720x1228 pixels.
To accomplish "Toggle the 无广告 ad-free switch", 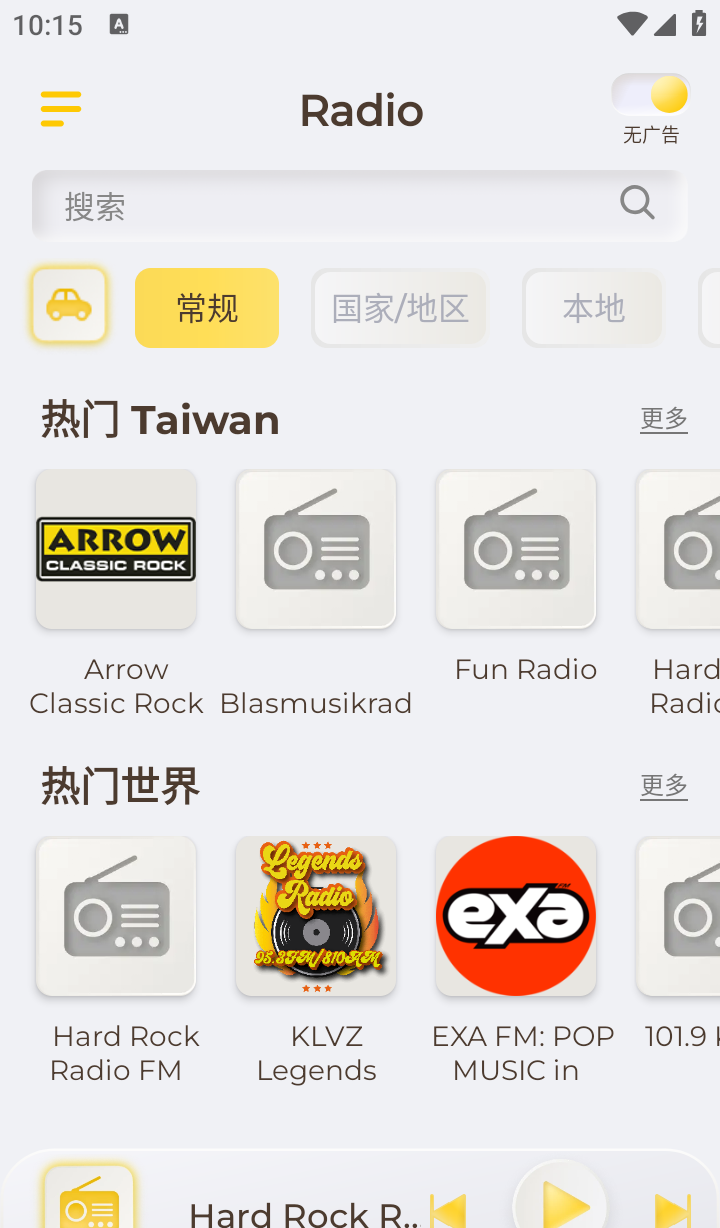I will [x=651, y=96].
